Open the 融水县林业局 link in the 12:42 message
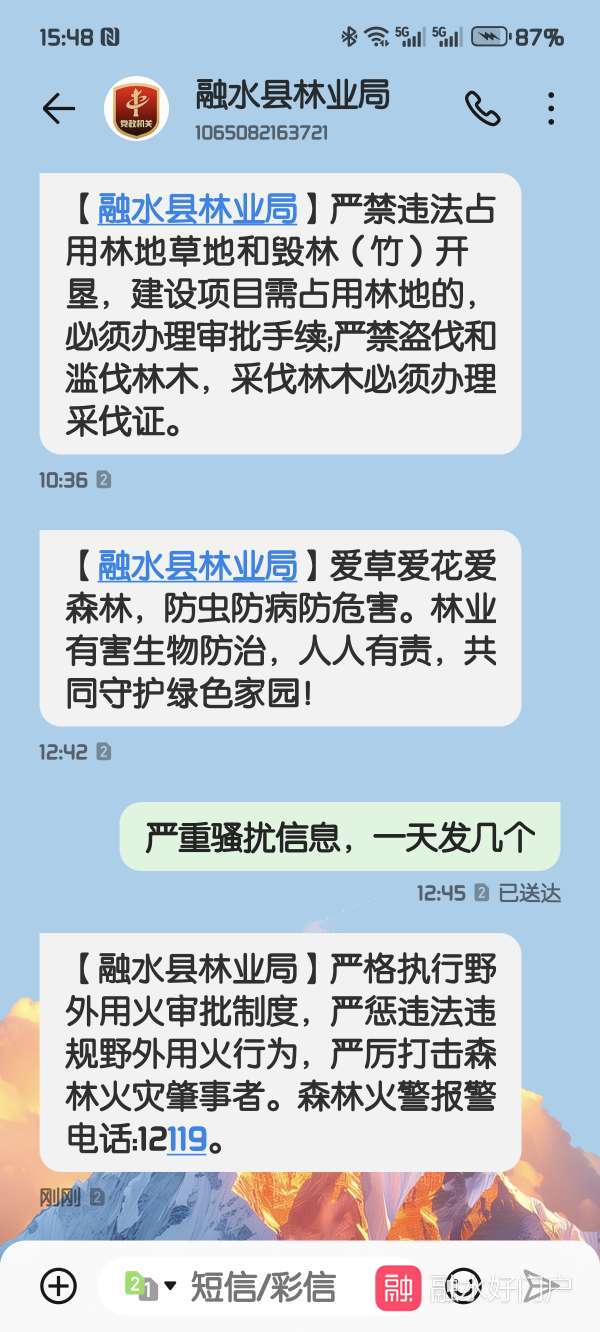600x1332 pixels. (197, 566)
